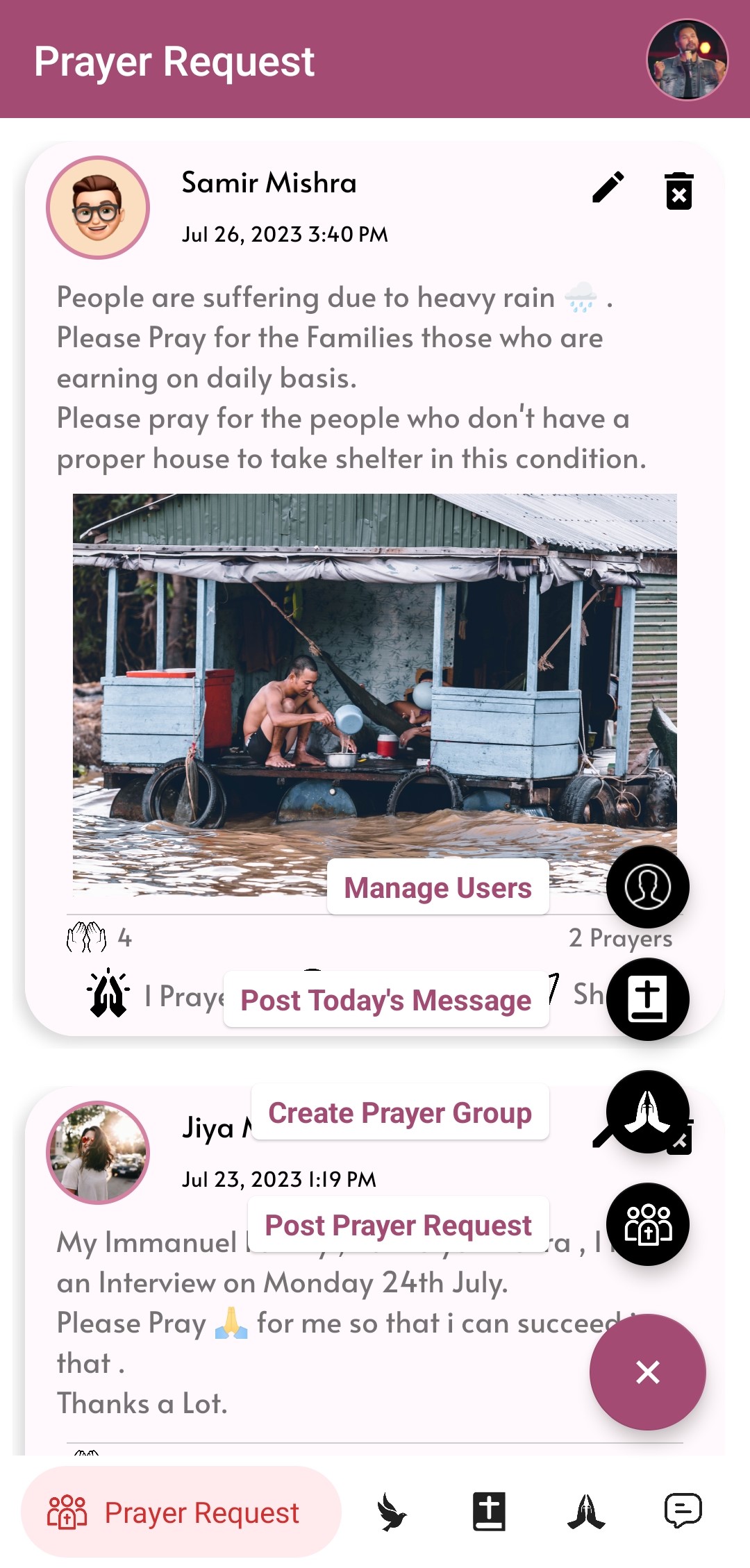Viewport: 750px width, 1568px height.
Task: Open the chat messages tab
Action: [683, 1512]
